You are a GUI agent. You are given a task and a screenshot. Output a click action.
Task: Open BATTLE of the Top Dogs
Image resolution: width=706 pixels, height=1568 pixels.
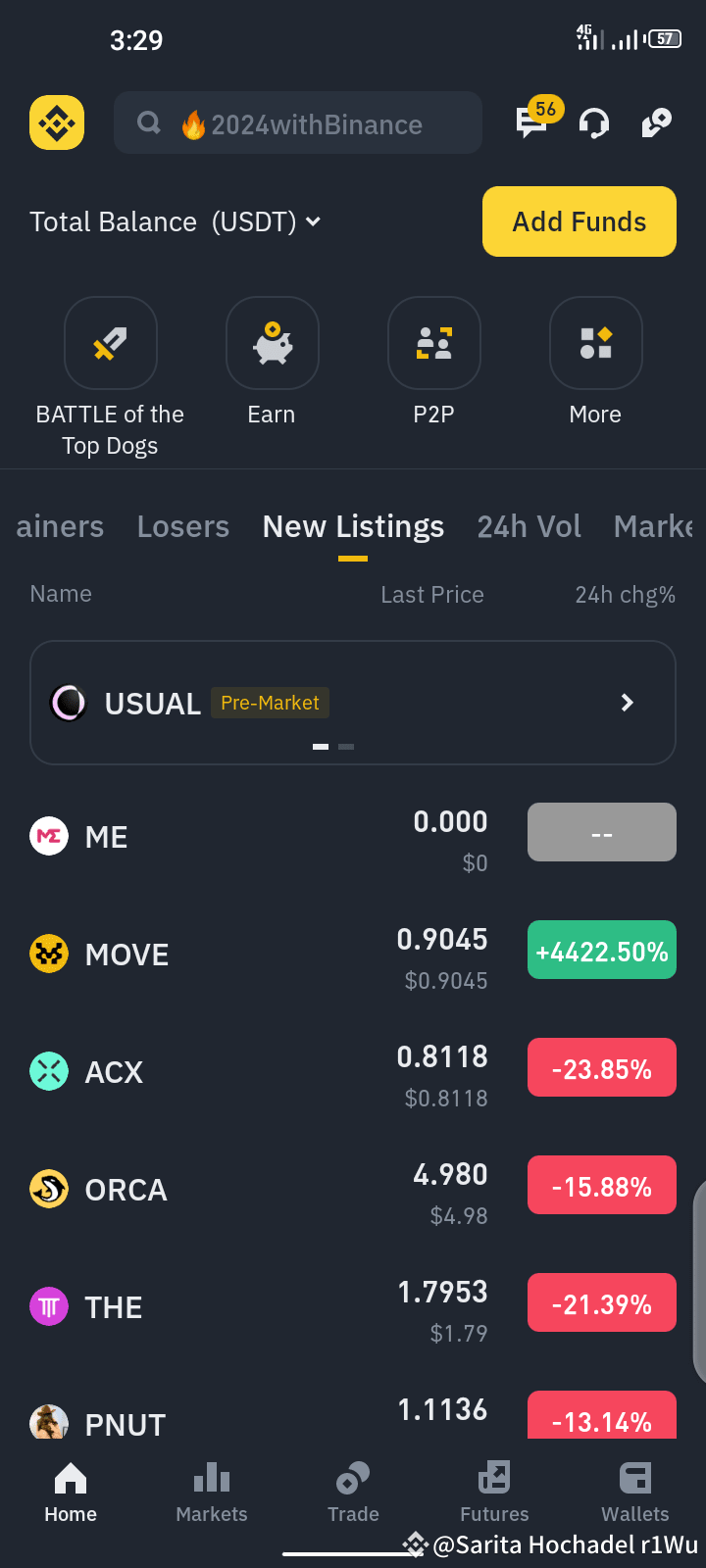click(x=110, y=343)
